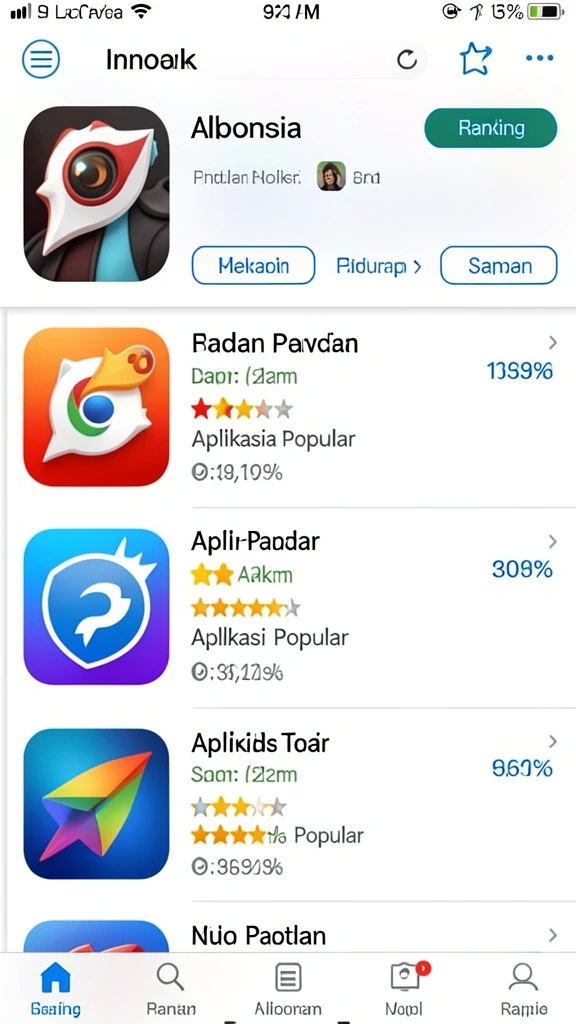The height and width of the screenshot is (1024, 576).
Task: Open the Pidurap link
Action: coord(379,266)
